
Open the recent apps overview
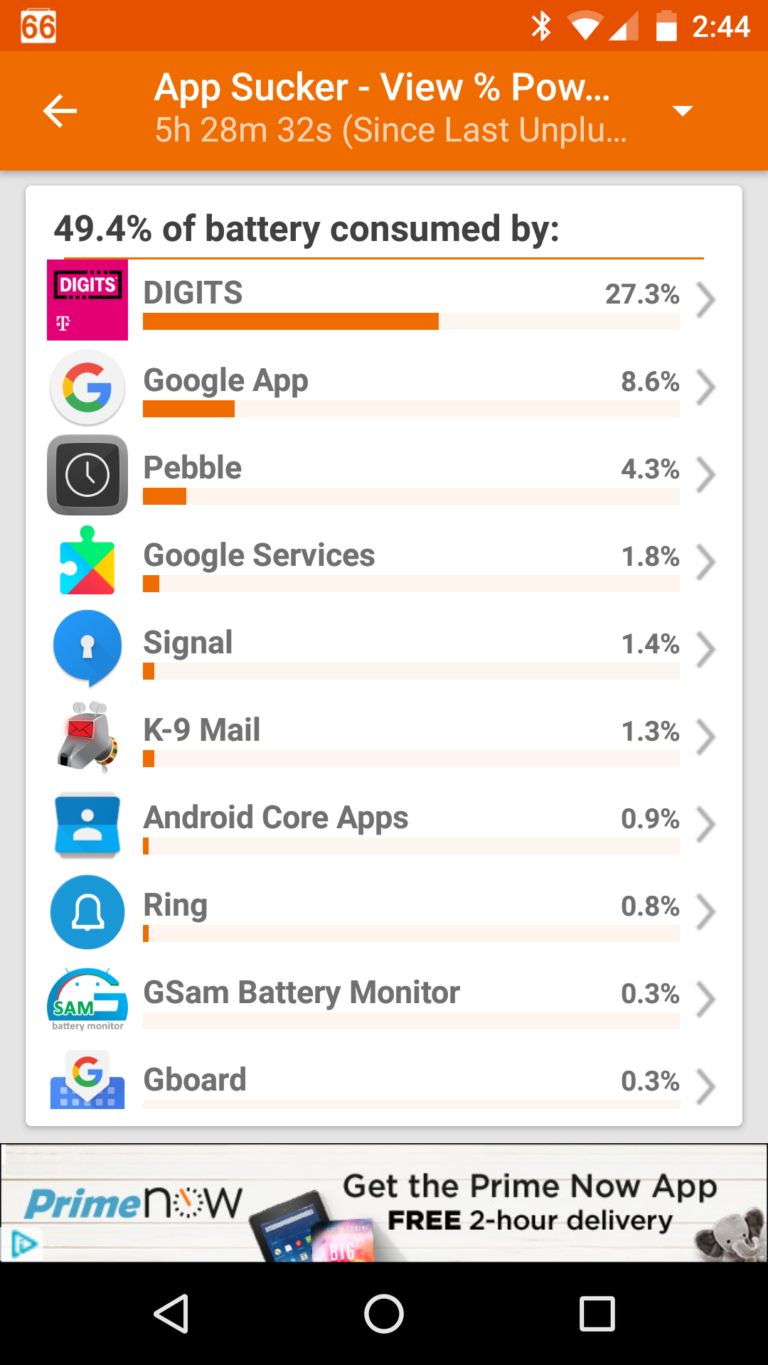(x=597, y=1314)
